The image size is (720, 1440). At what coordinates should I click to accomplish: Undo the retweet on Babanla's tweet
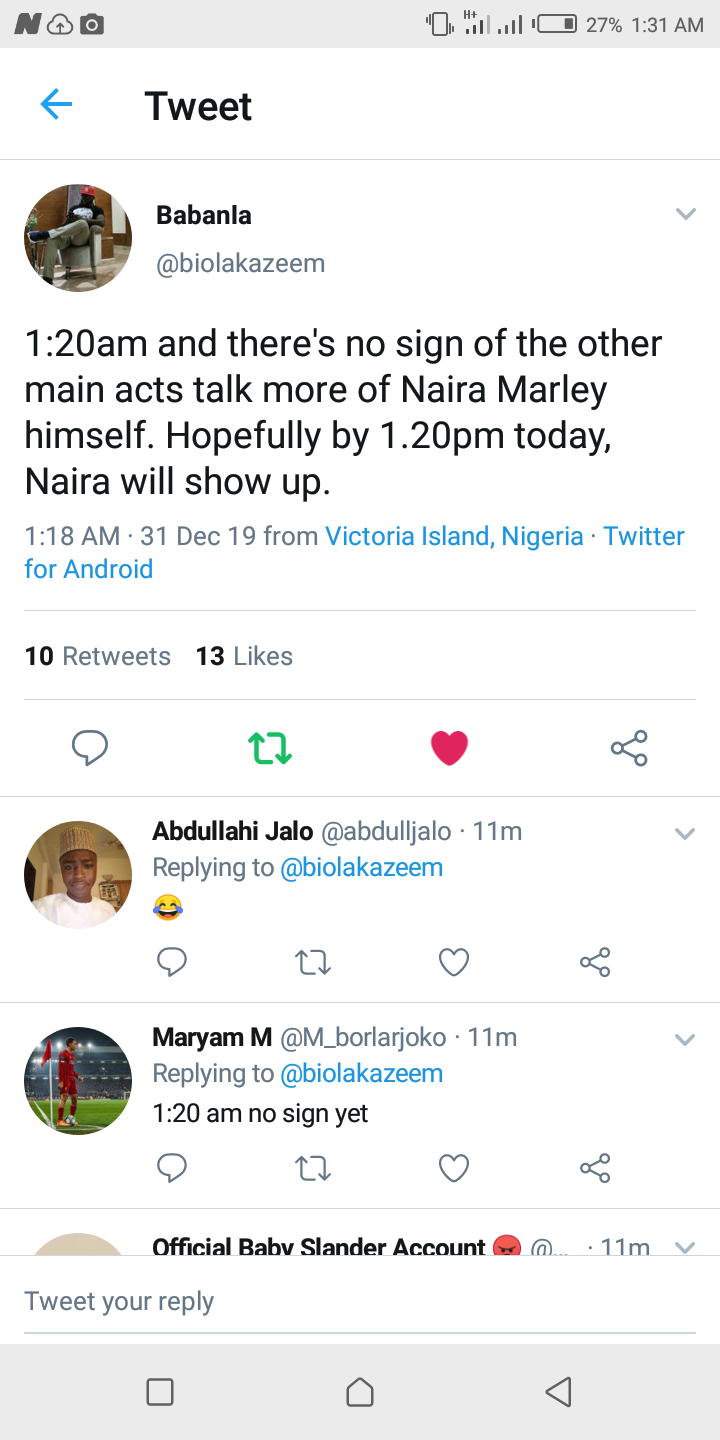(270, 748)
